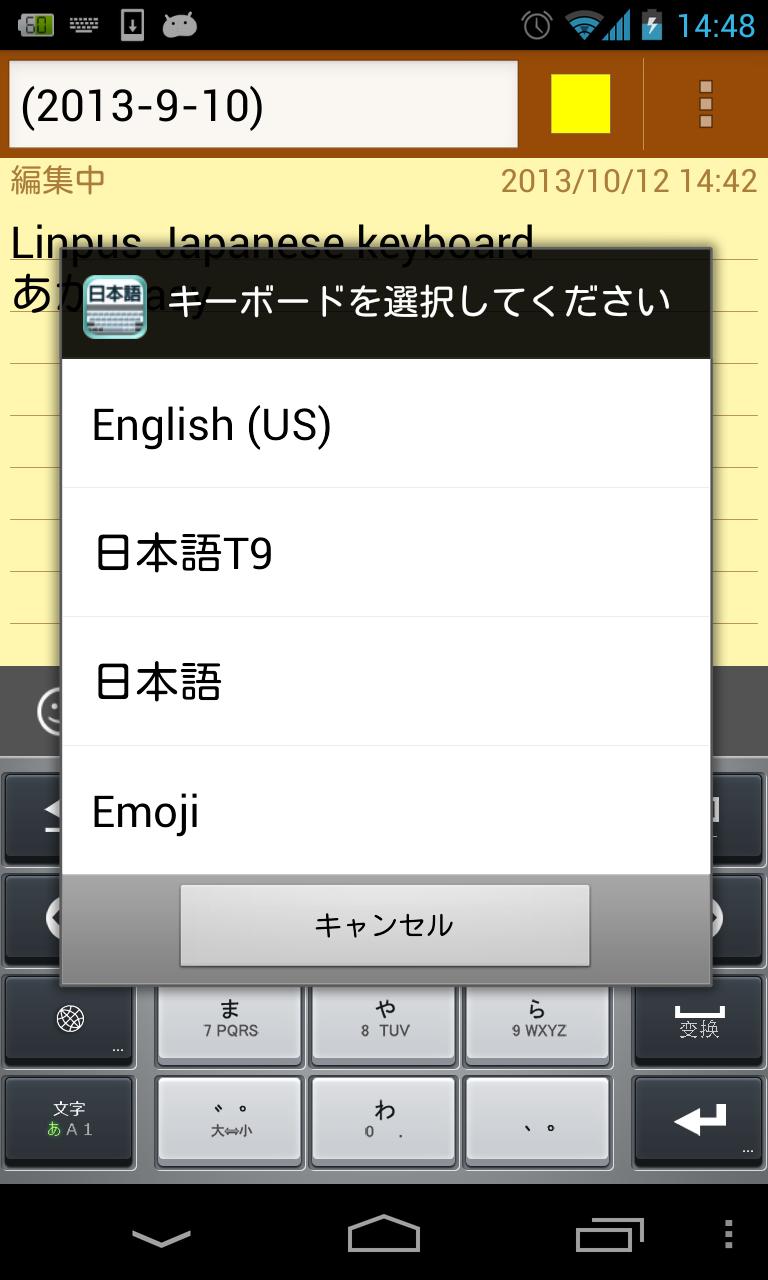Choose the 日本語T9 keyboard
Viewport: 768px width, 1280px height.
(385, 553)
